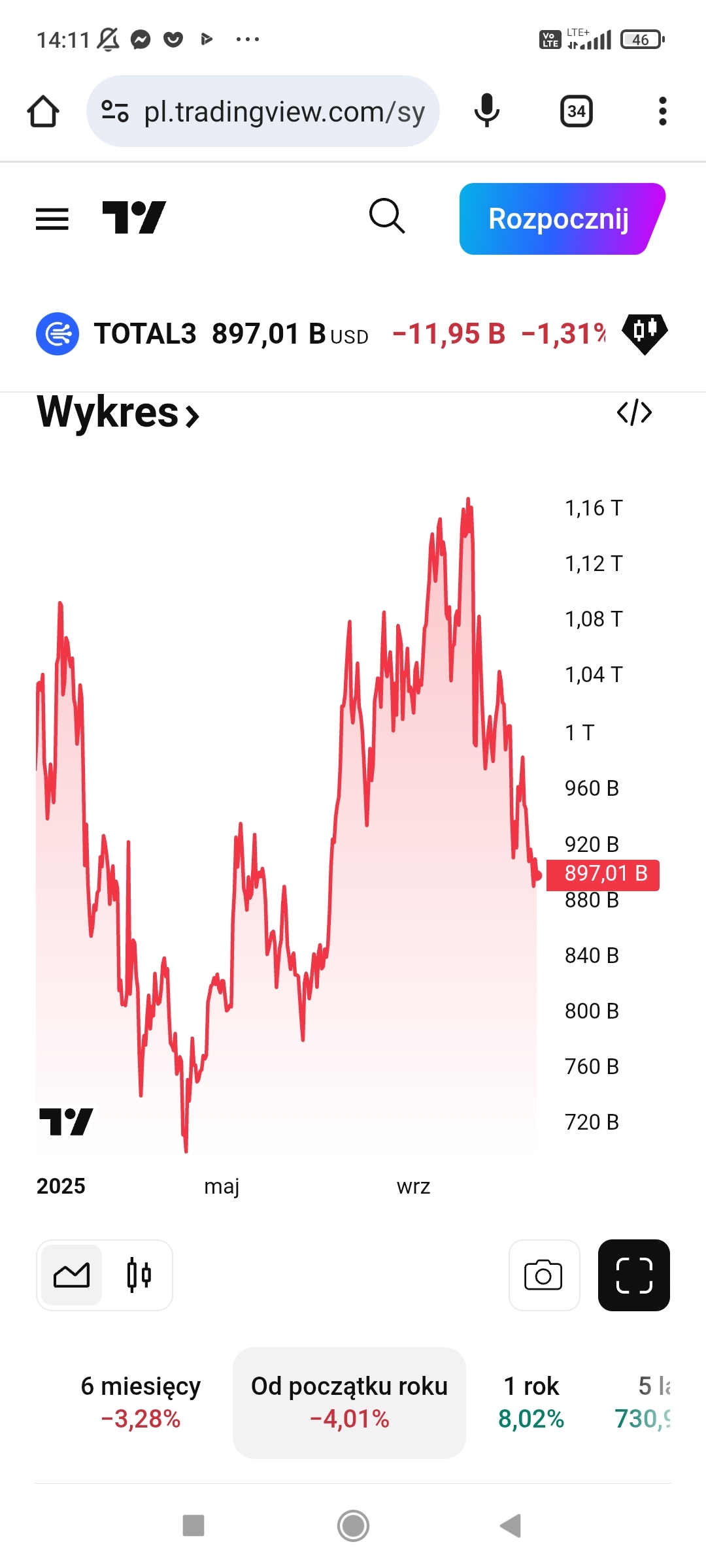Take a chart snapshot with camera

544,1275
